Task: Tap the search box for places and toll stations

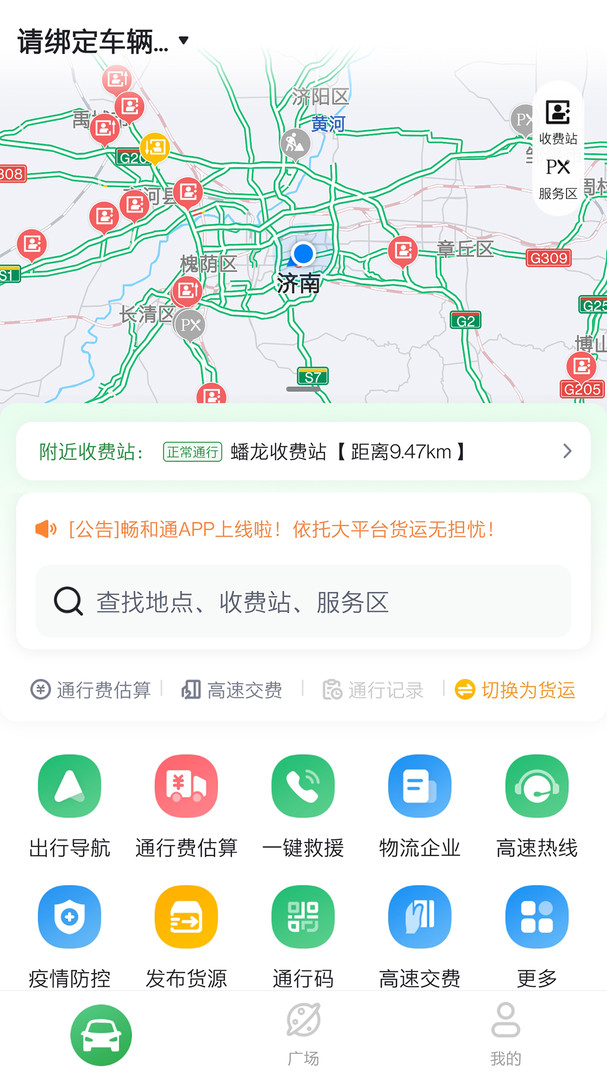Action: 303,602
